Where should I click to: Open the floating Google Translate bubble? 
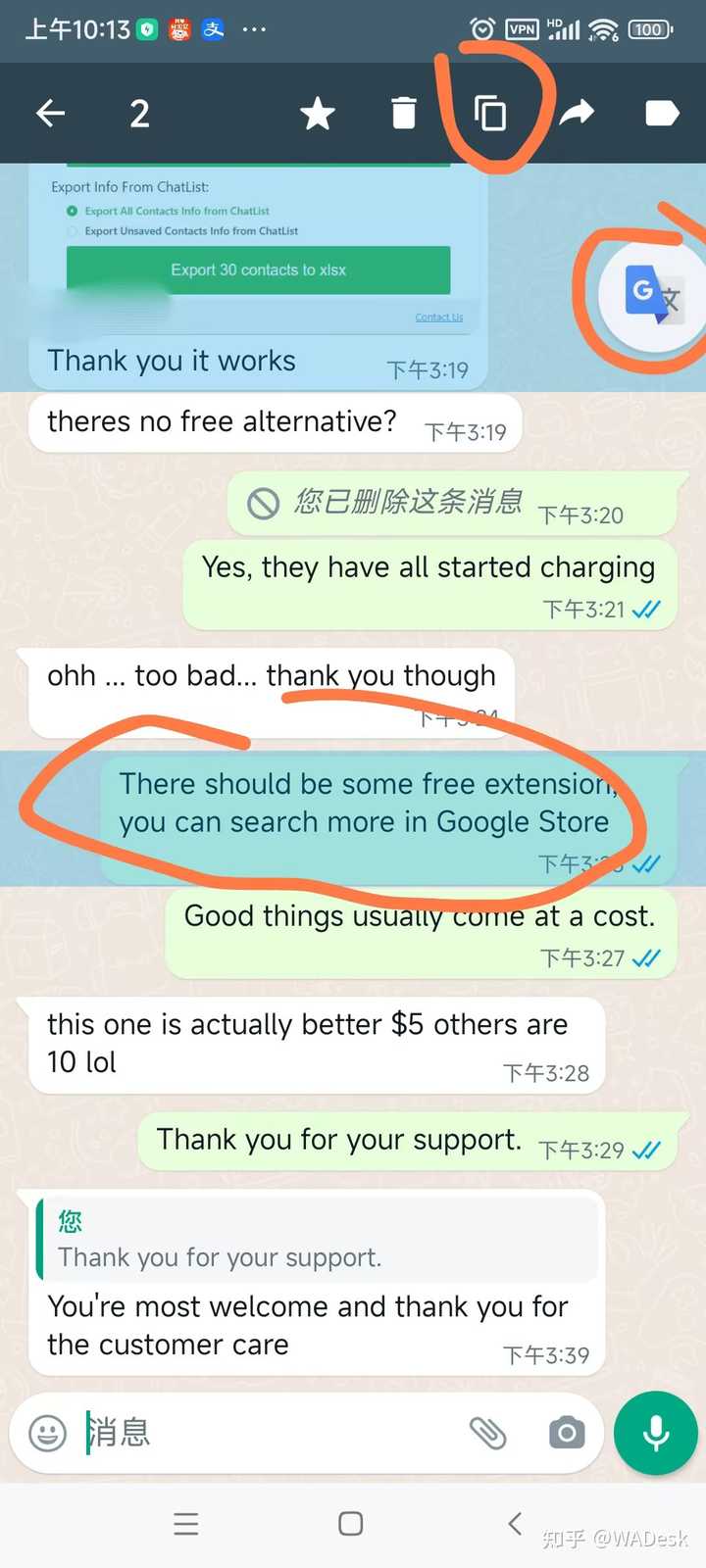tap(653, 293)
